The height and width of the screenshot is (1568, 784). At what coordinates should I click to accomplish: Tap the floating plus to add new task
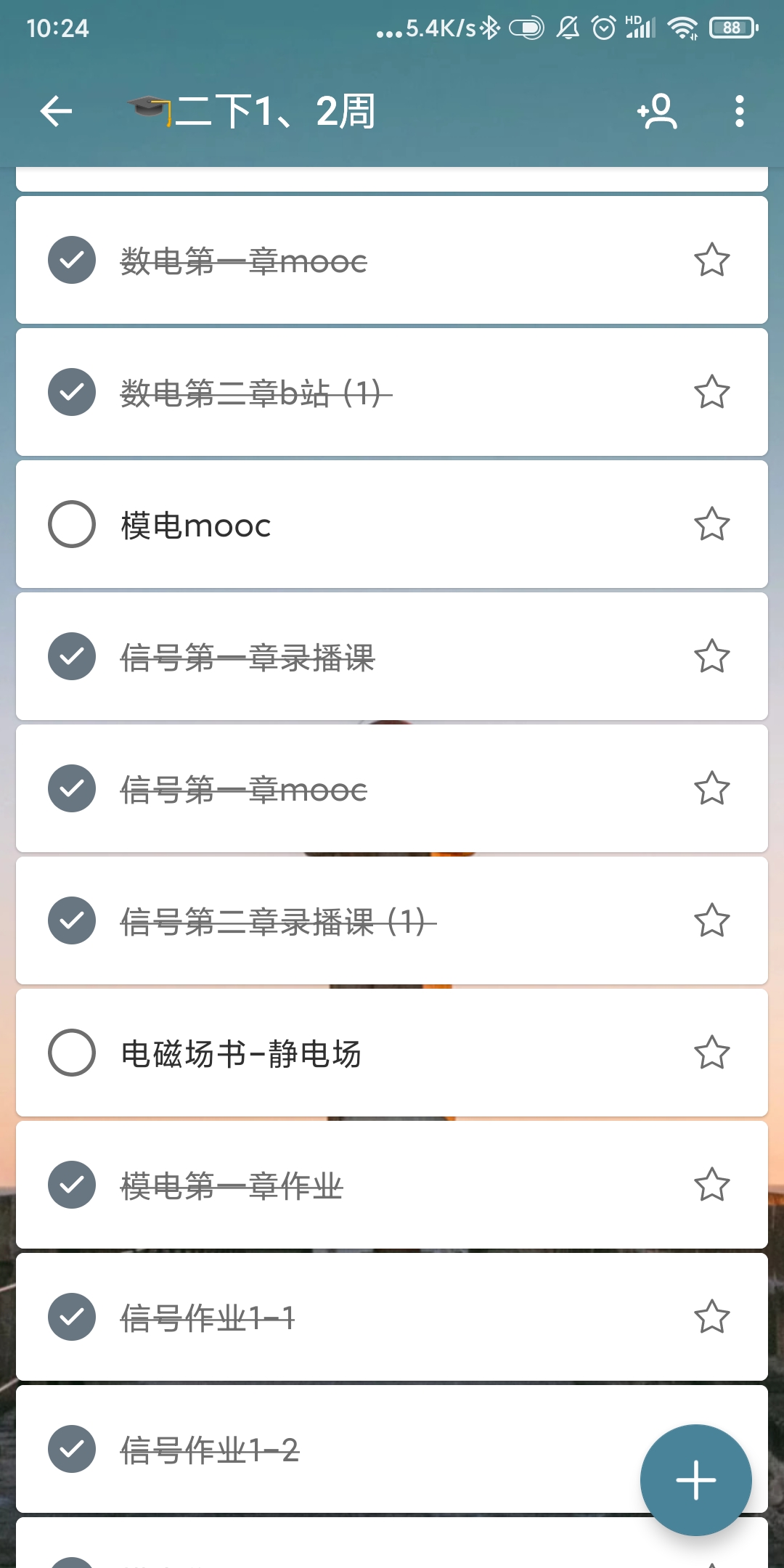coord(695,1479)
